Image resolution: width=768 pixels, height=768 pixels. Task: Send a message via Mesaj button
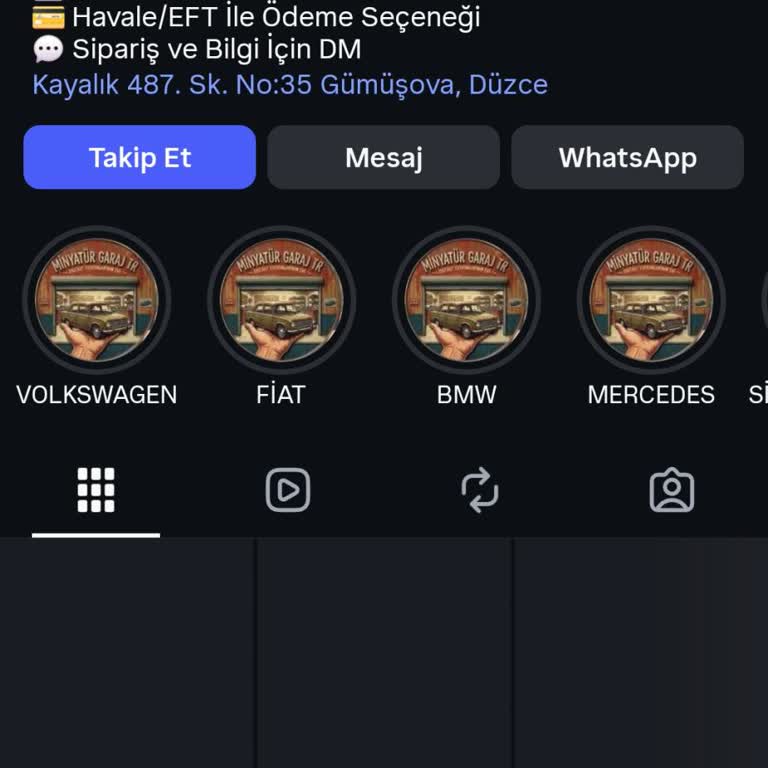pos(384,157)
